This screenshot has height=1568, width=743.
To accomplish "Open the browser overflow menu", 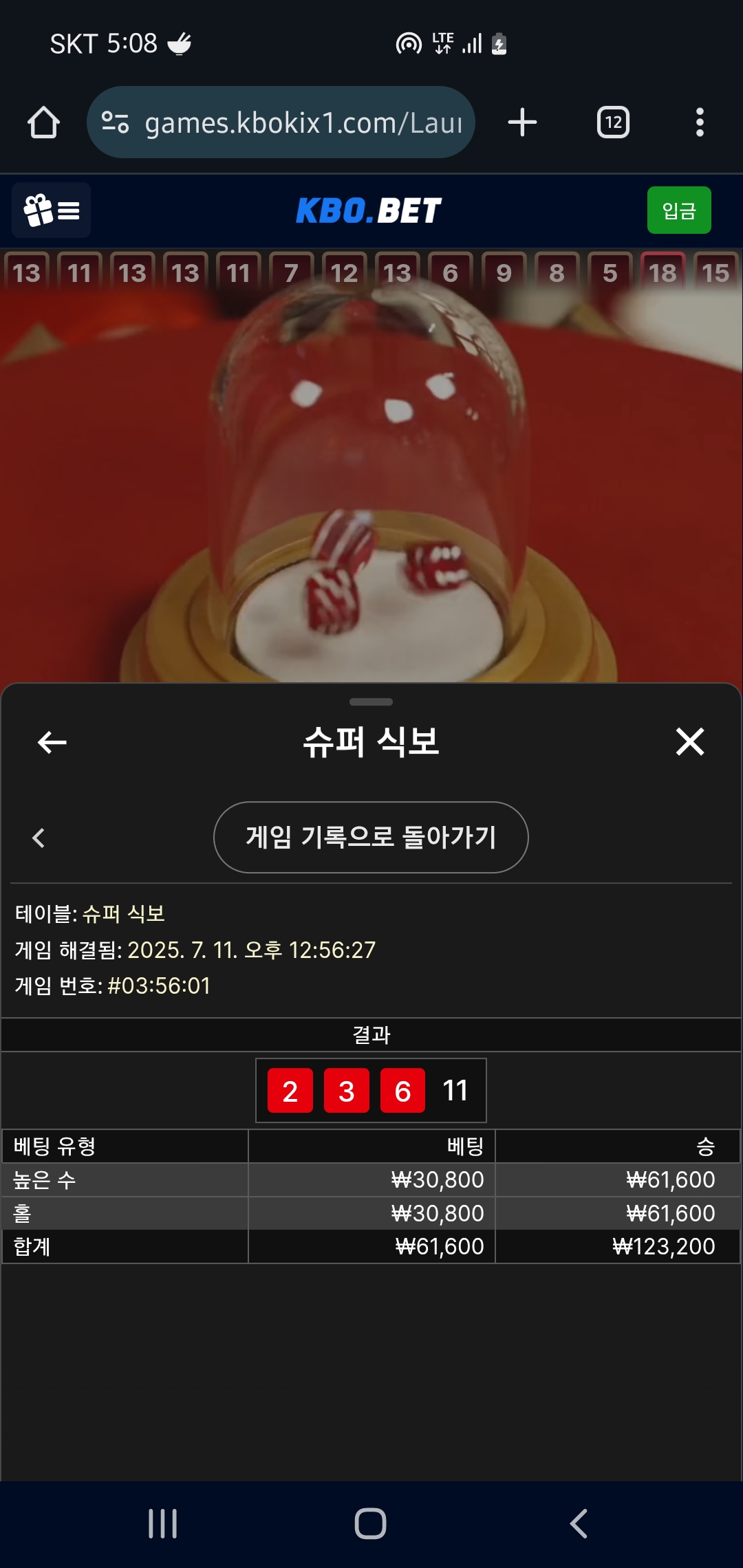I will click(700, 123).
